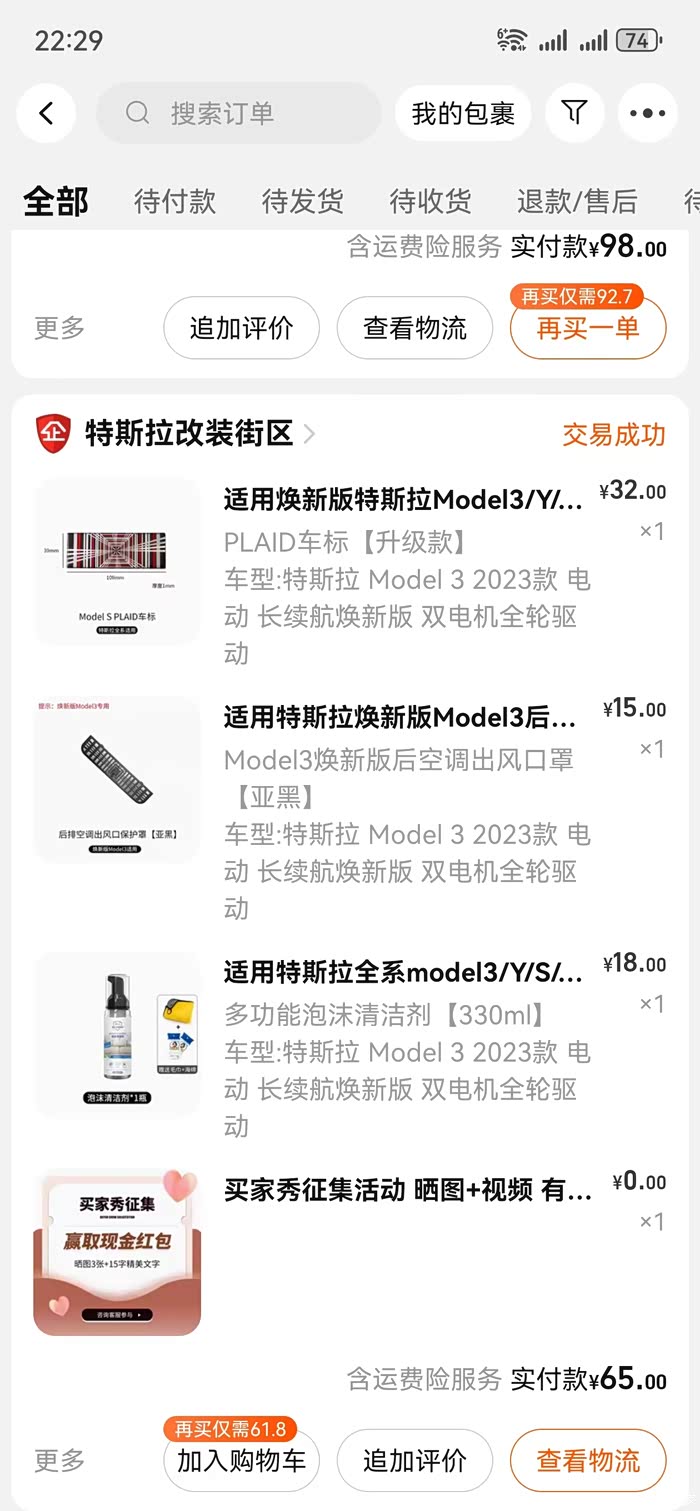Open the 特斯拉改装街区 shop page
The height and width of the screenshot is (1511, 700).
click(188, 434)
